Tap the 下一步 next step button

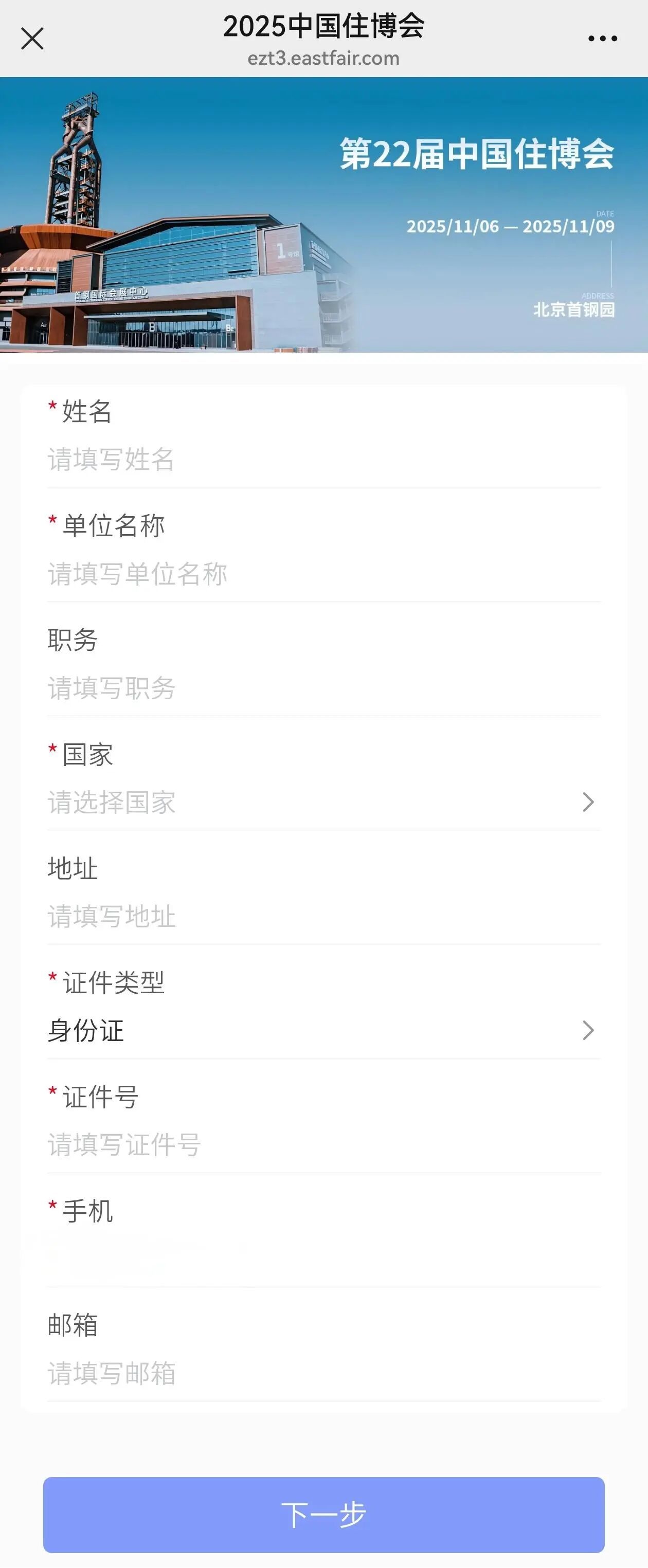point(323,1515)
